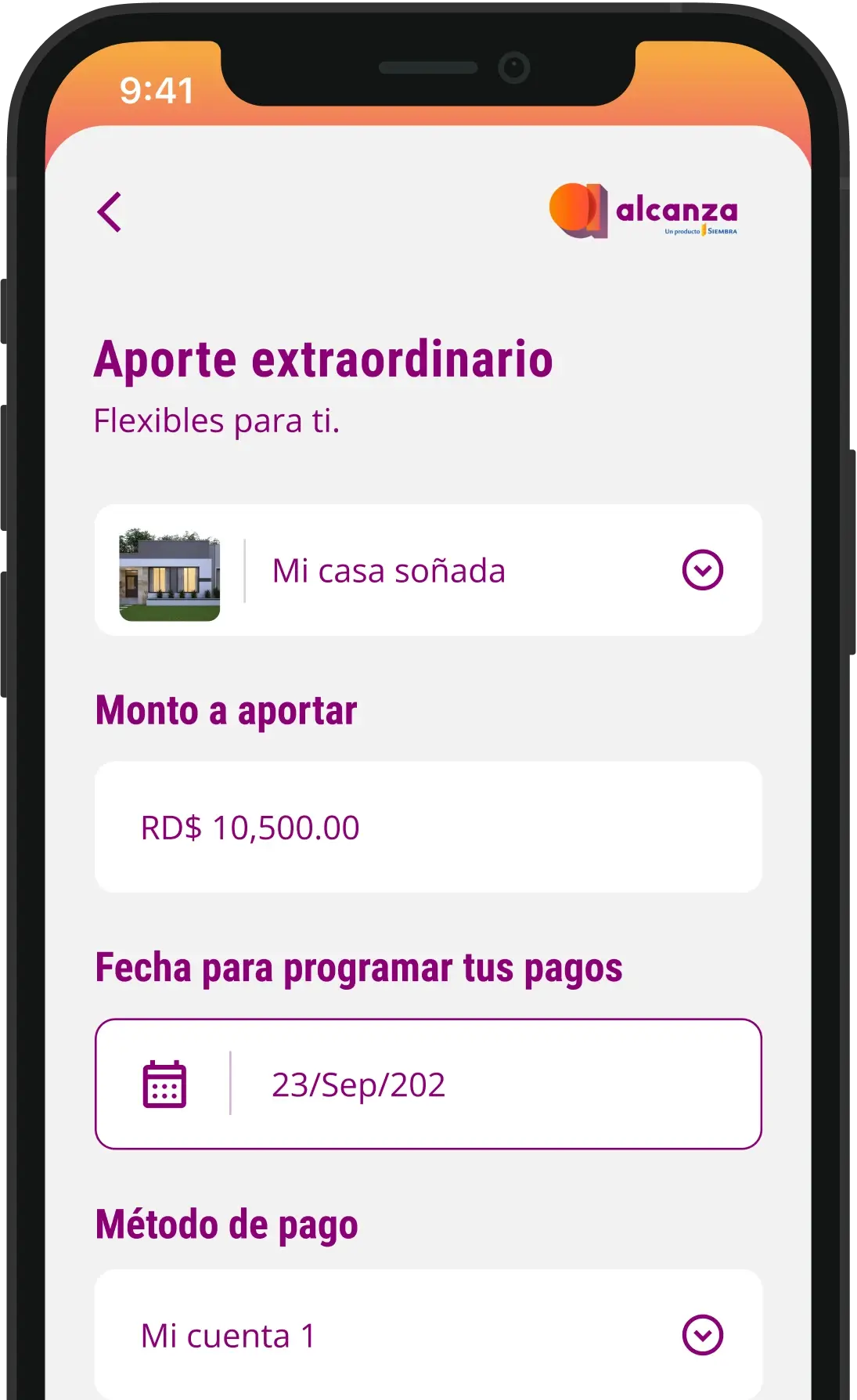Edit the RD$ 10,500.00 amount field

(x=427, y=828)
